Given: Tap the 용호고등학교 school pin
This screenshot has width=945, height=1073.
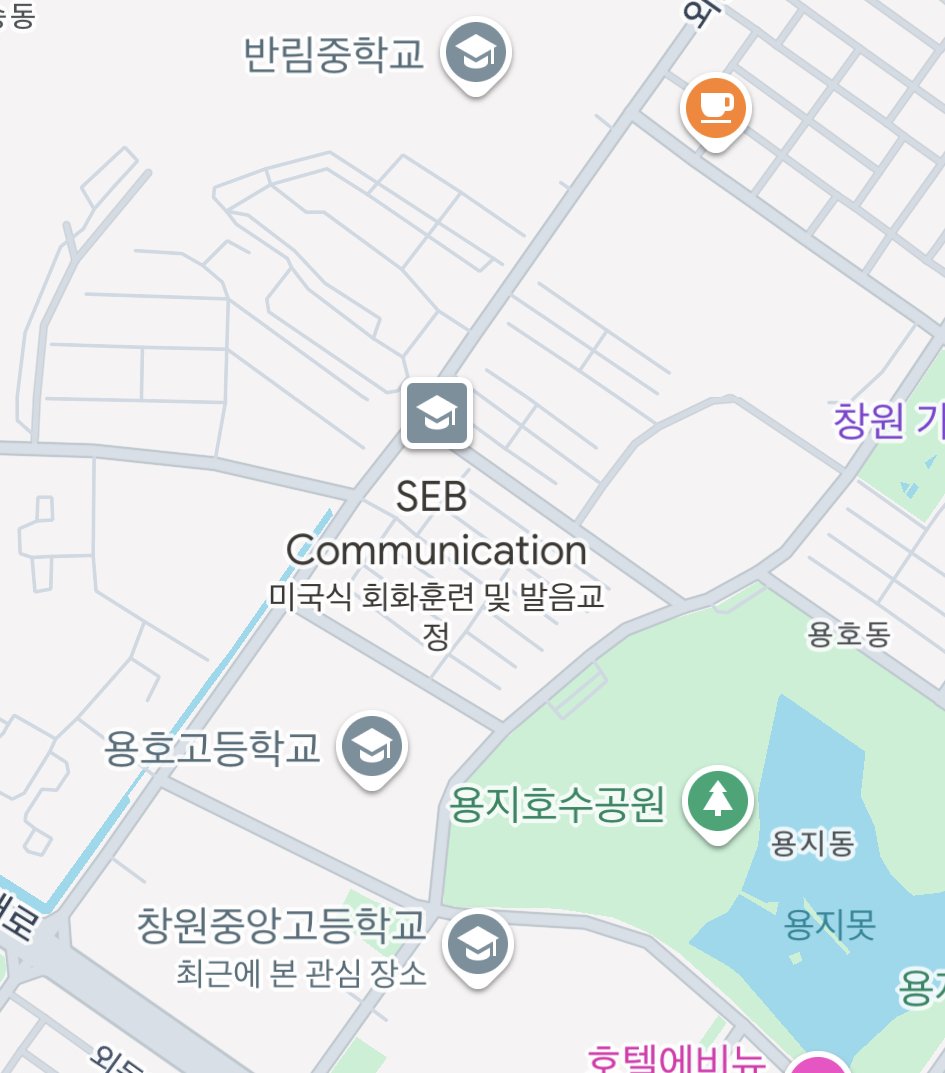Looking at the screenshot, I should (x=372, y=746).
